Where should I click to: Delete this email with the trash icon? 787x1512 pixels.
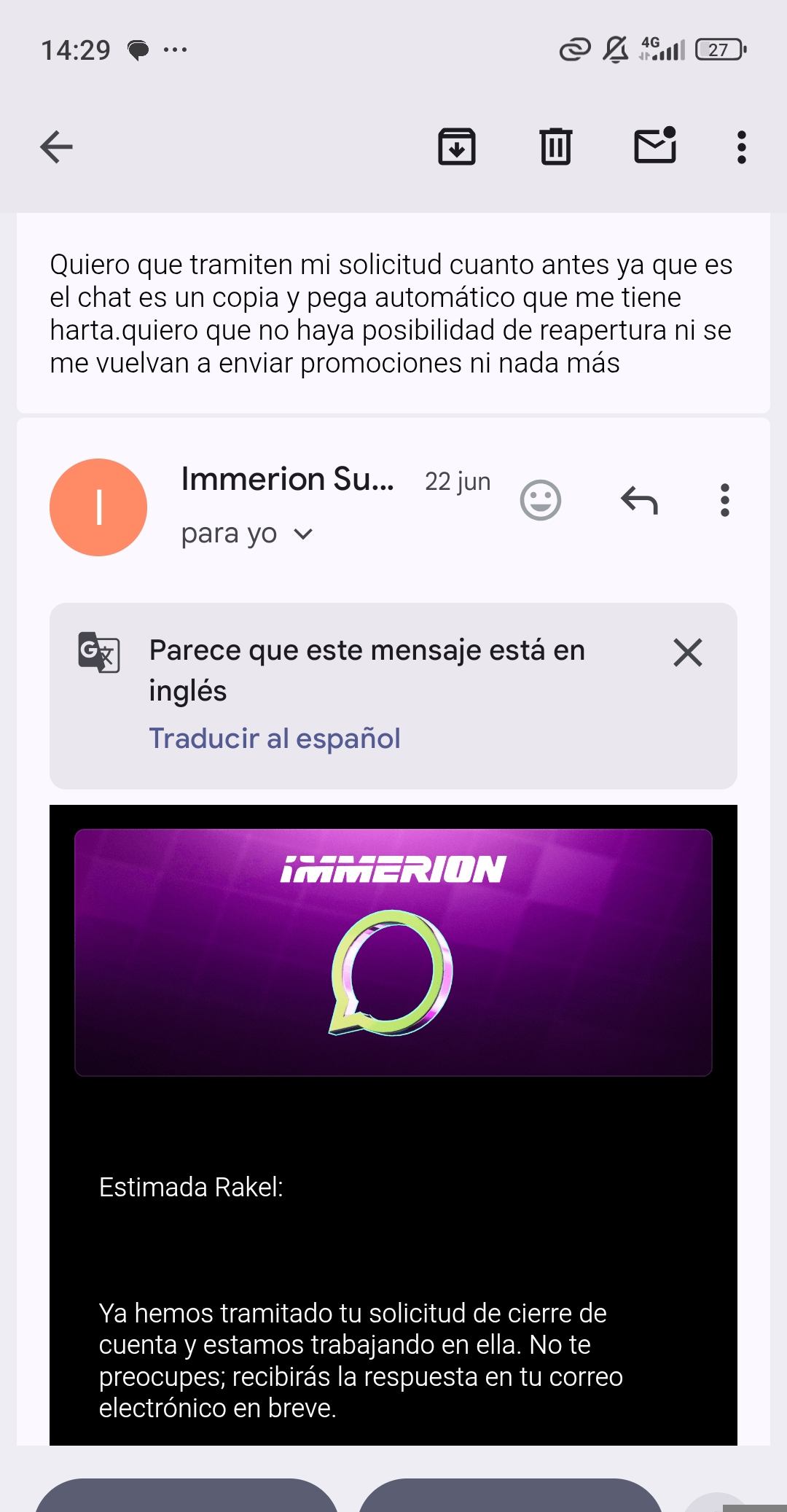coord(556,147)
